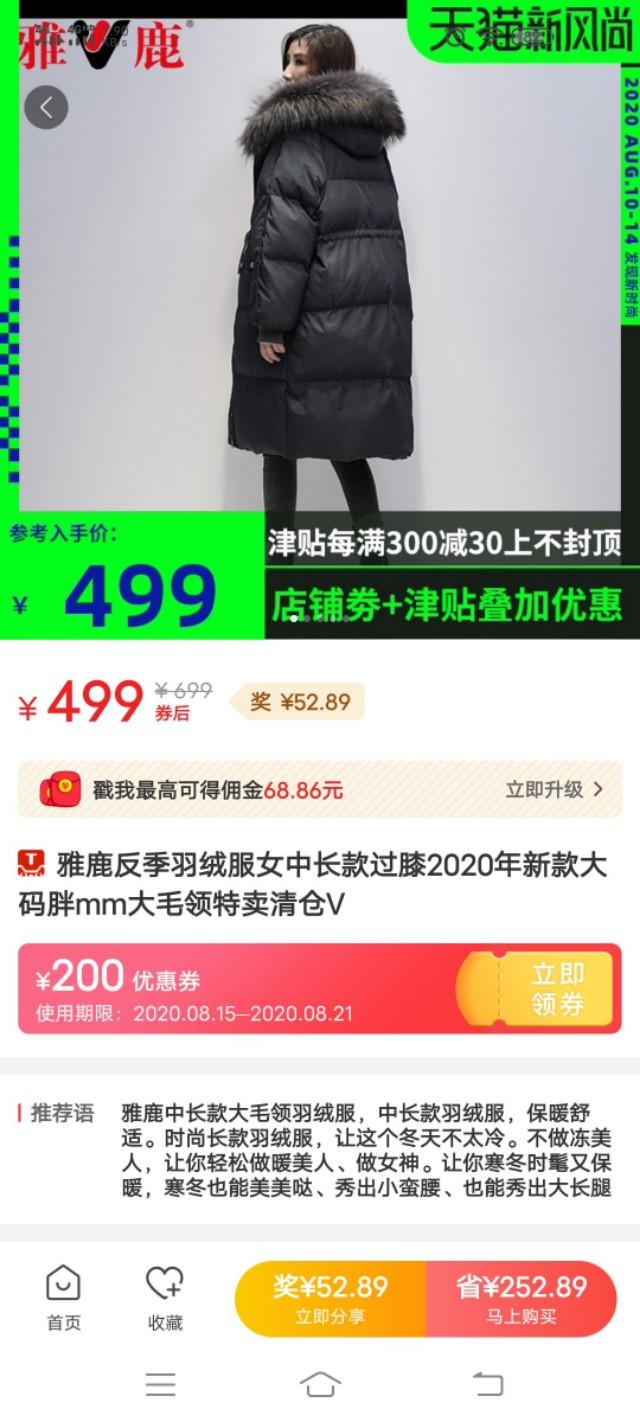
Task: Share now with the 立即分享 button
Action: tap(330, 1299)
